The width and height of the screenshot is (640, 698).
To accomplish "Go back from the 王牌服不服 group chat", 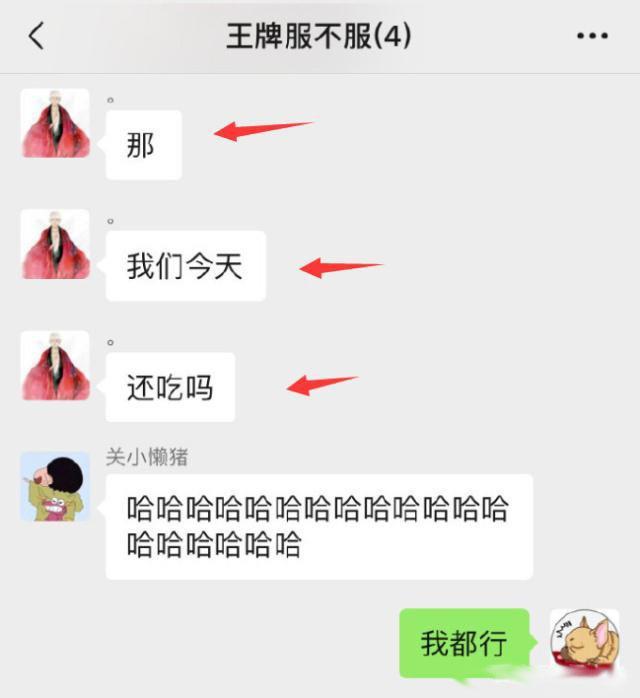I will point(36,37).
